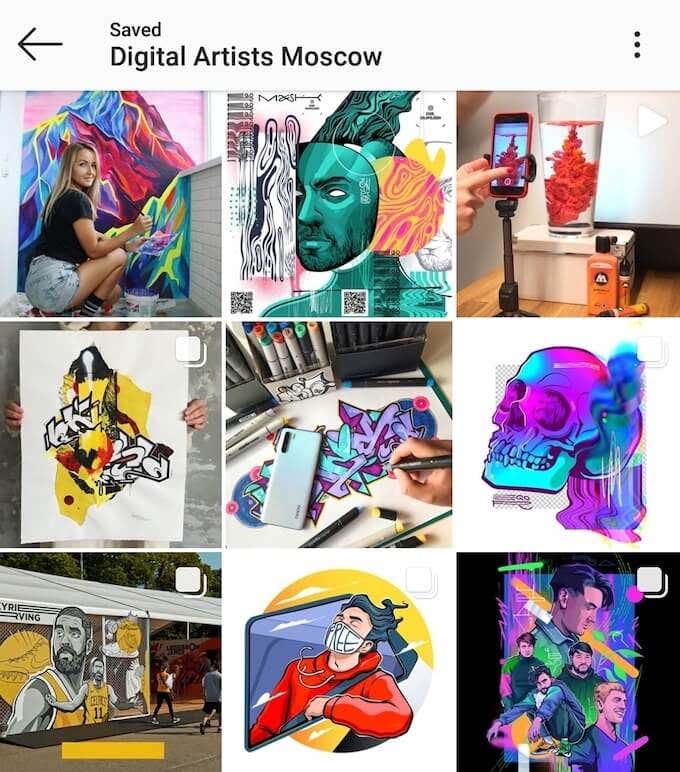Open the neon skull artwork post
This screenshot has height=772, width=680.
pyautogui.click(x=568, y=434)
